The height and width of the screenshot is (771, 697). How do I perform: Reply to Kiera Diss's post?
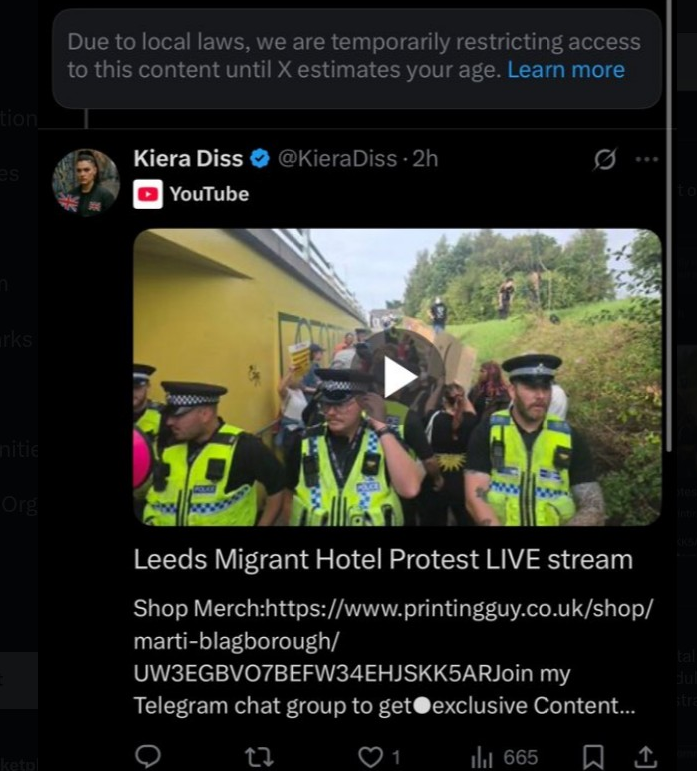[x=147, y=756]
